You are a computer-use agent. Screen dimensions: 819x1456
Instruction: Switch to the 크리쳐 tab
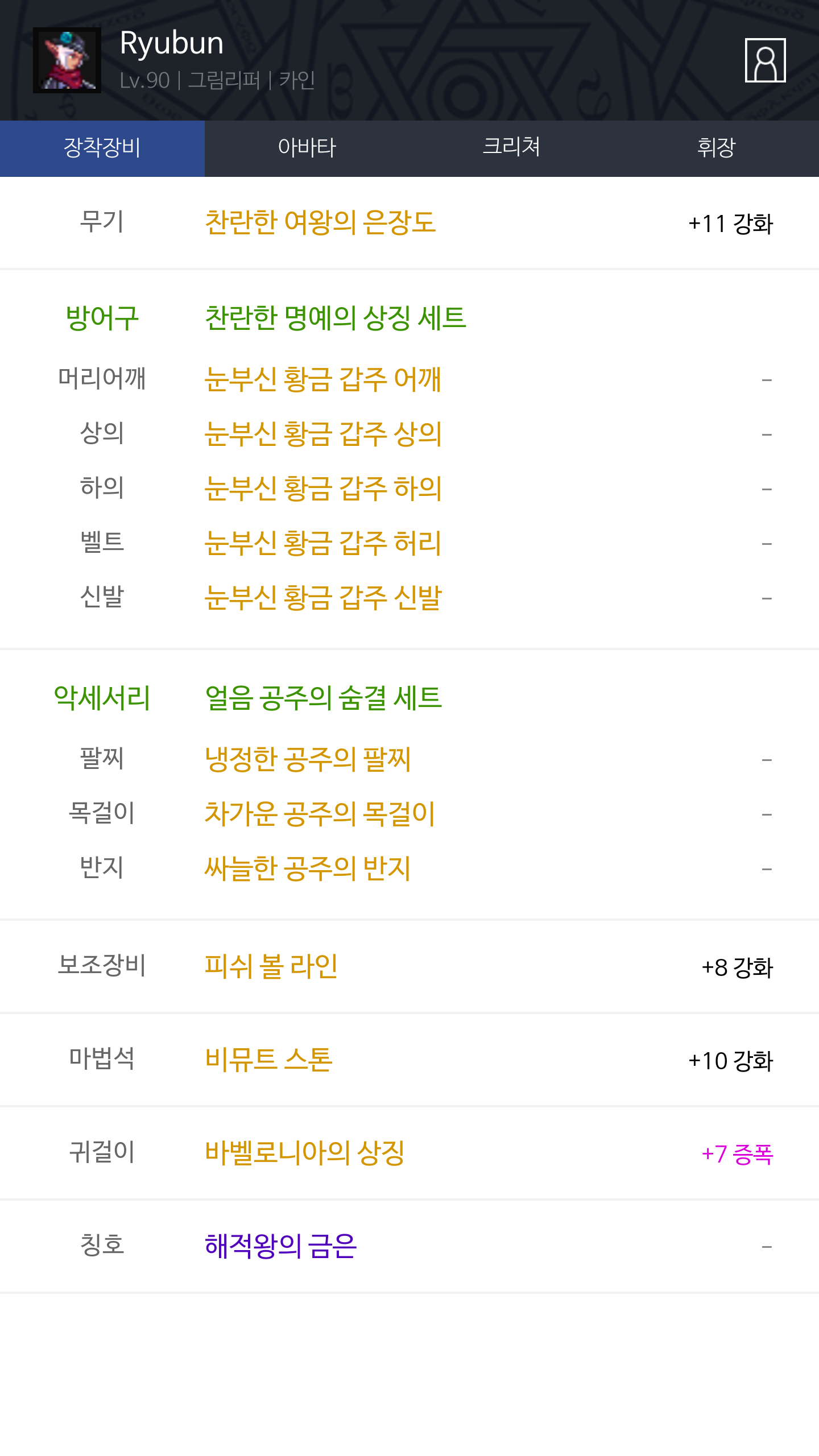point(512,148)
